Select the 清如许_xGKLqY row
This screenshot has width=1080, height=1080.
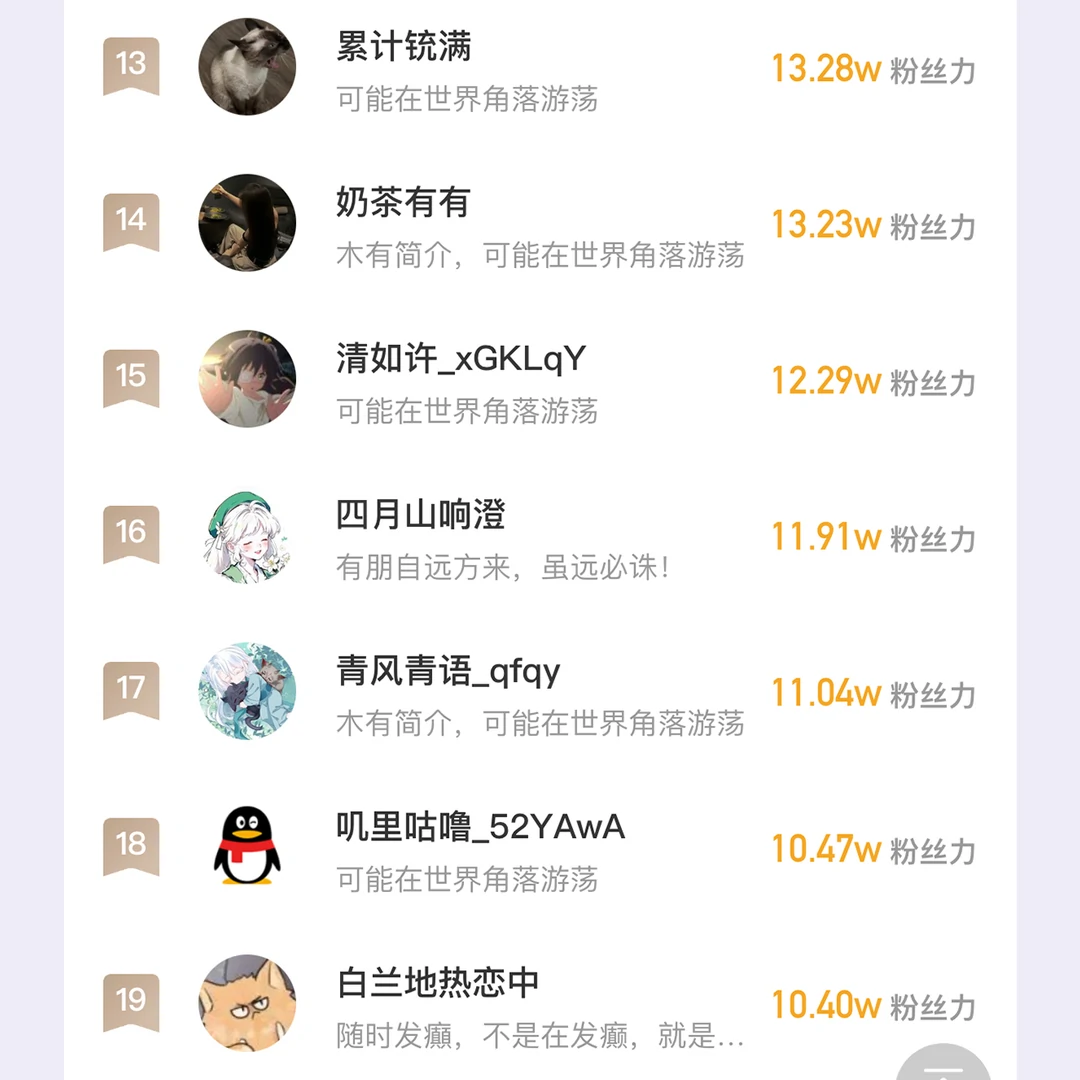click(461, 360)
